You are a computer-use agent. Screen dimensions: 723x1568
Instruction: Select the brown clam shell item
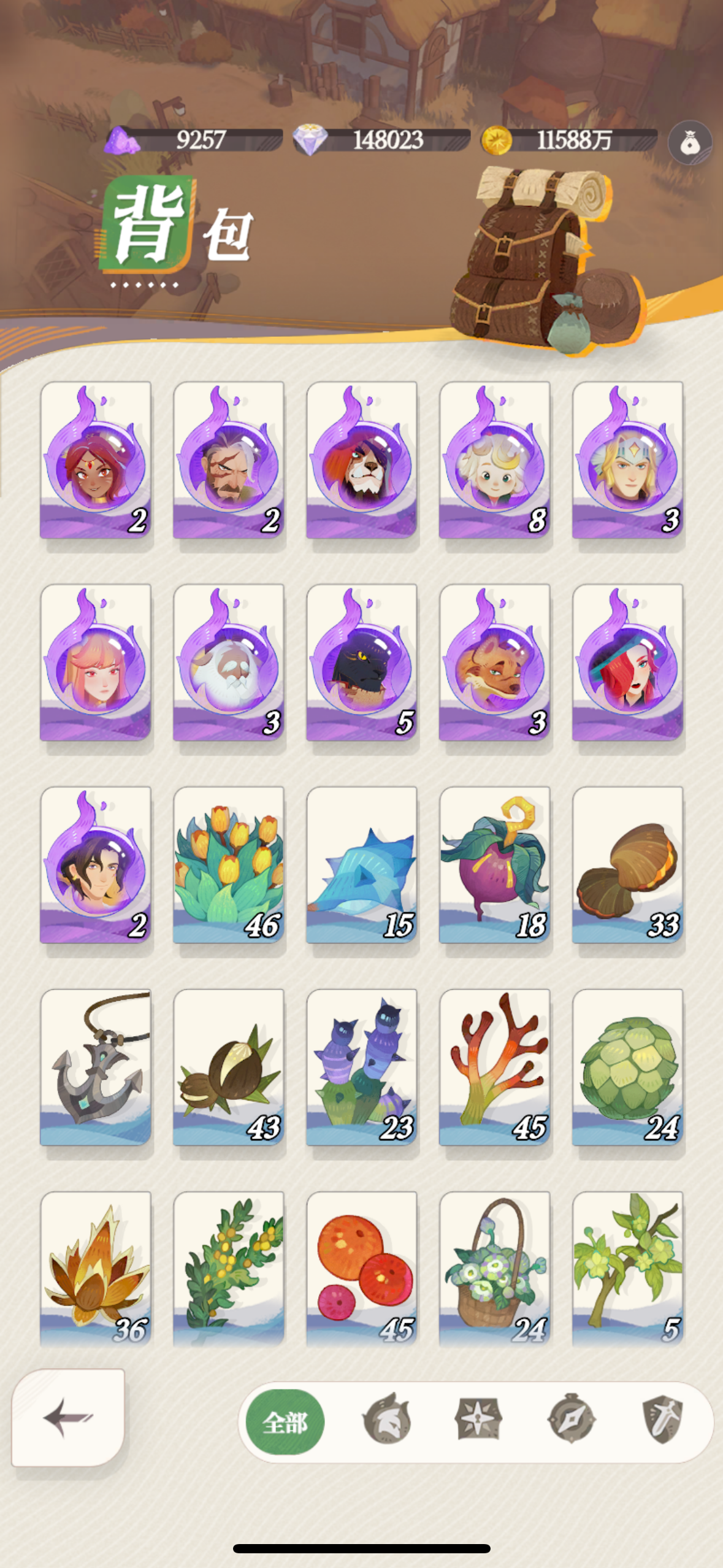[x=628, y=865]
